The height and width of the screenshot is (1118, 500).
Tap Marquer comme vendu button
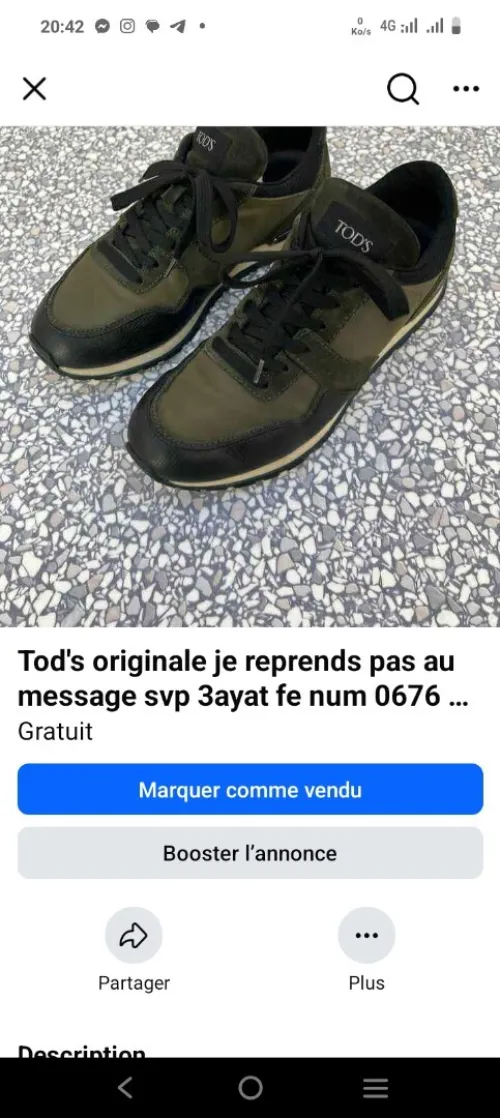(x=250, y=789)
